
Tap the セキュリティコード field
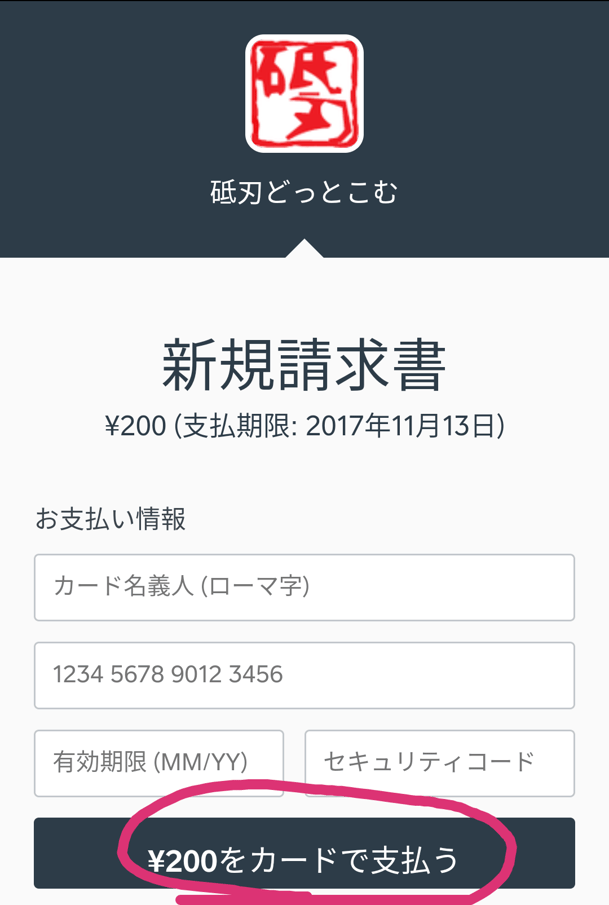439,763
